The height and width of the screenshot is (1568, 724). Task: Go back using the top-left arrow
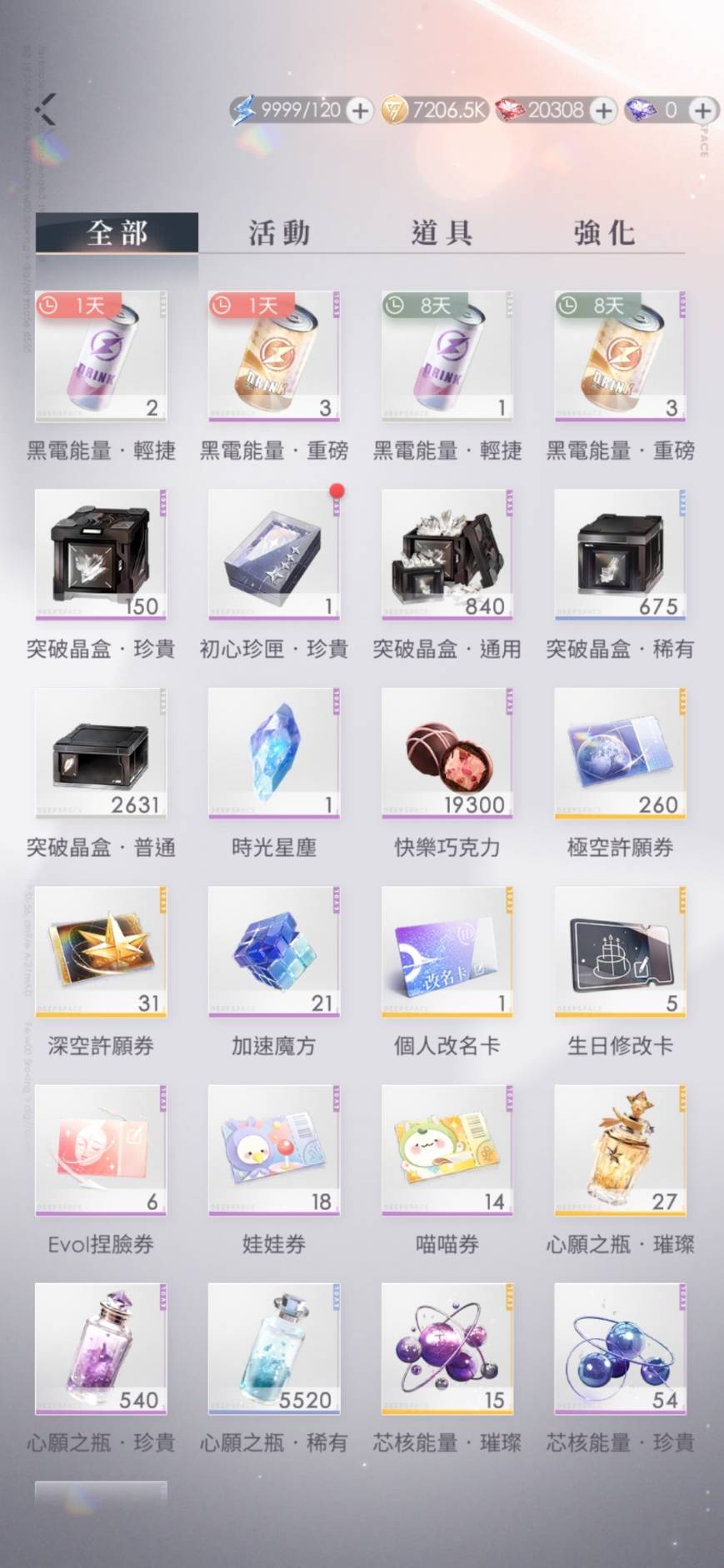pos(46,109)
